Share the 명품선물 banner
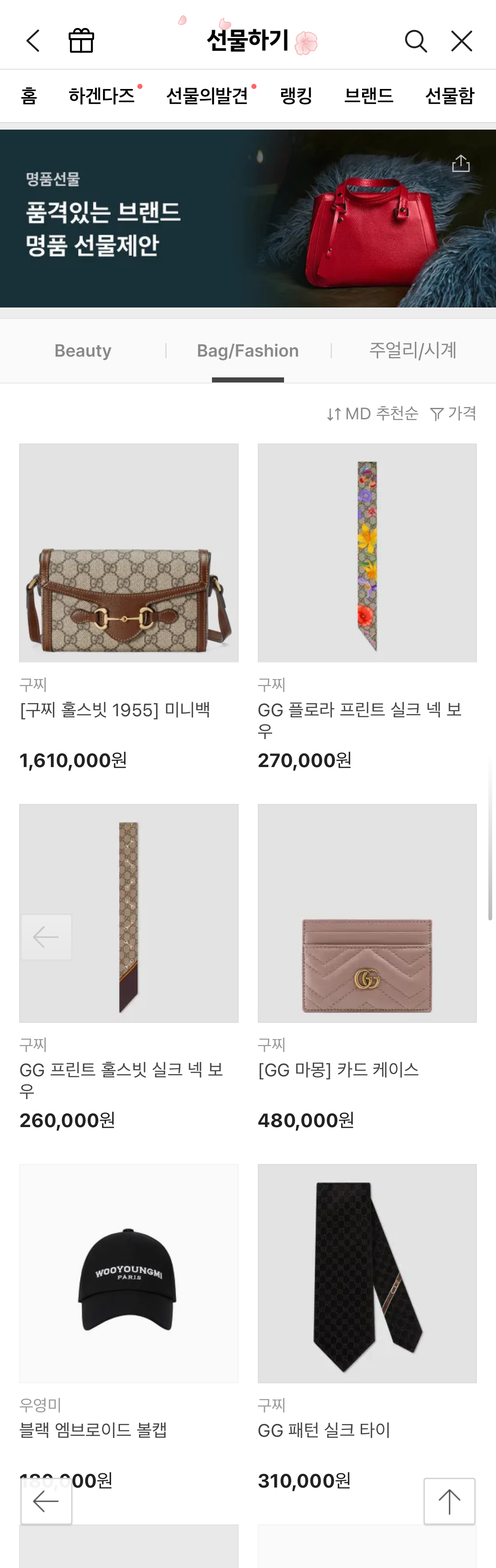 click(x=461, y=163)
